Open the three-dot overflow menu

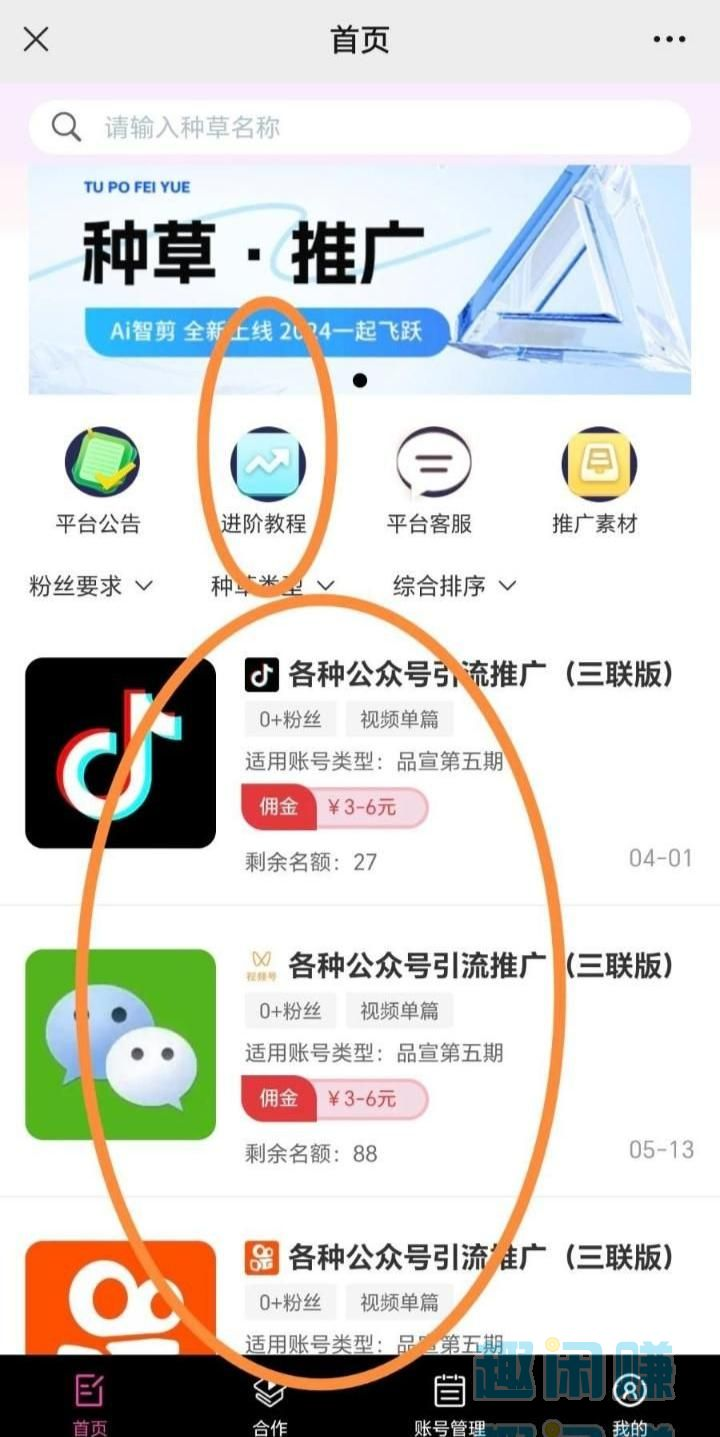[x=669, y=40]
